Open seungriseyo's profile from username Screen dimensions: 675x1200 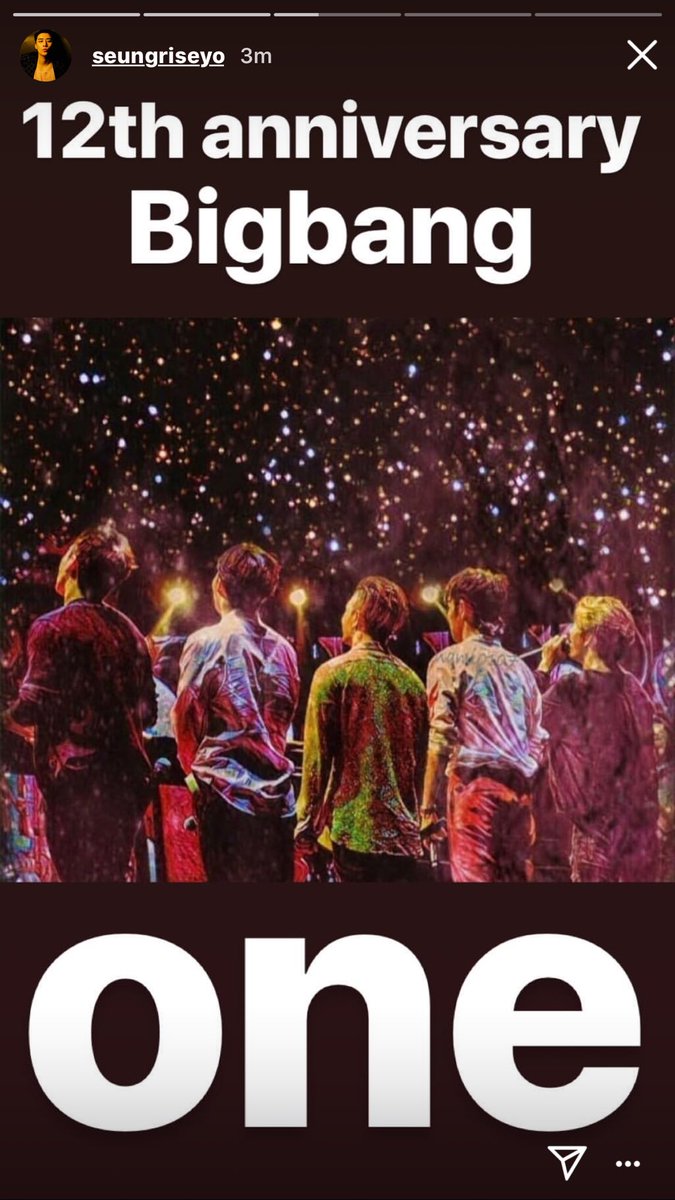tap(157, 57)
